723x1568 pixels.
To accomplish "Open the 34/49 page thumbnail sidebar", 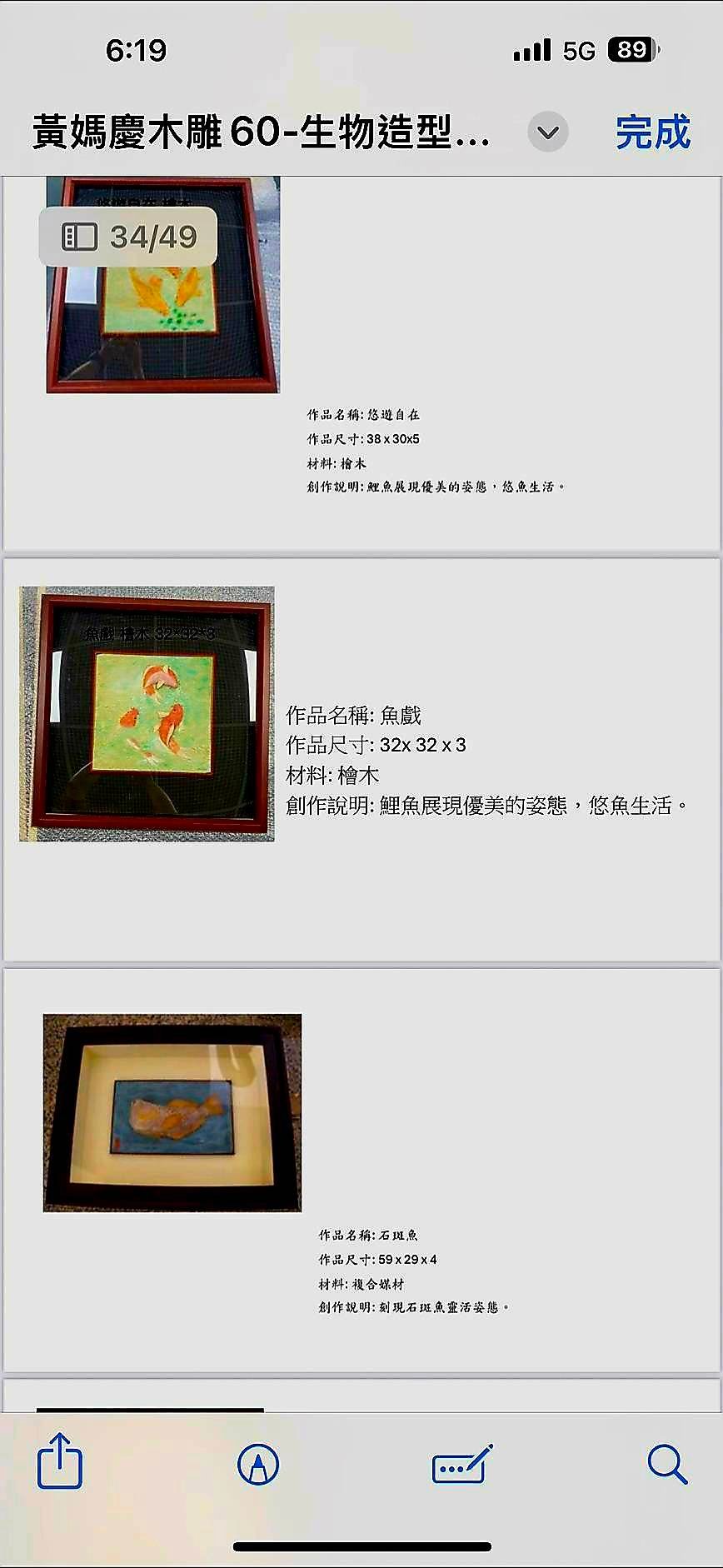I will click(x=128, y=237).
